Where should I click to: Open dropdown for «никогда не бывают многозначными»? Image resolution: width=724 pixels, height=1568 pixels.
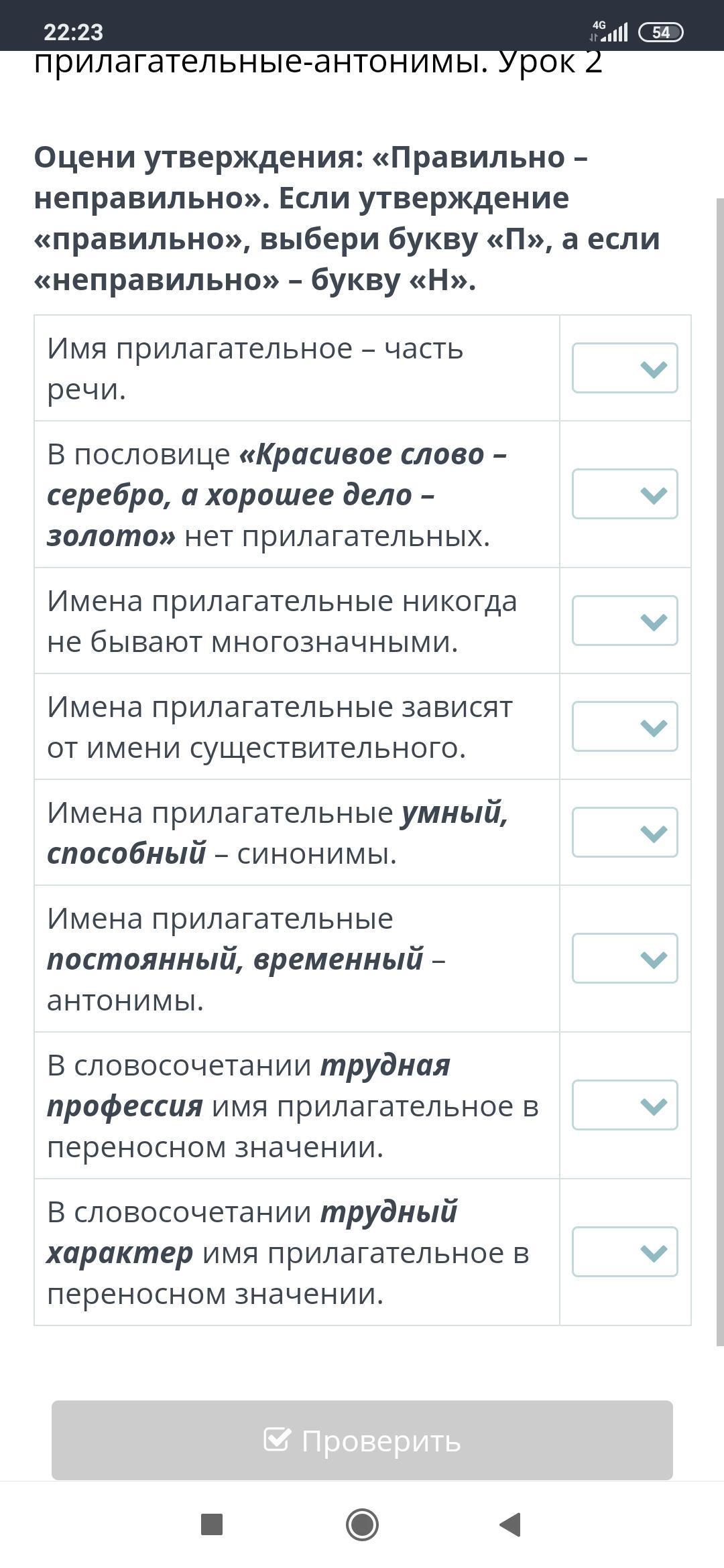625,620
